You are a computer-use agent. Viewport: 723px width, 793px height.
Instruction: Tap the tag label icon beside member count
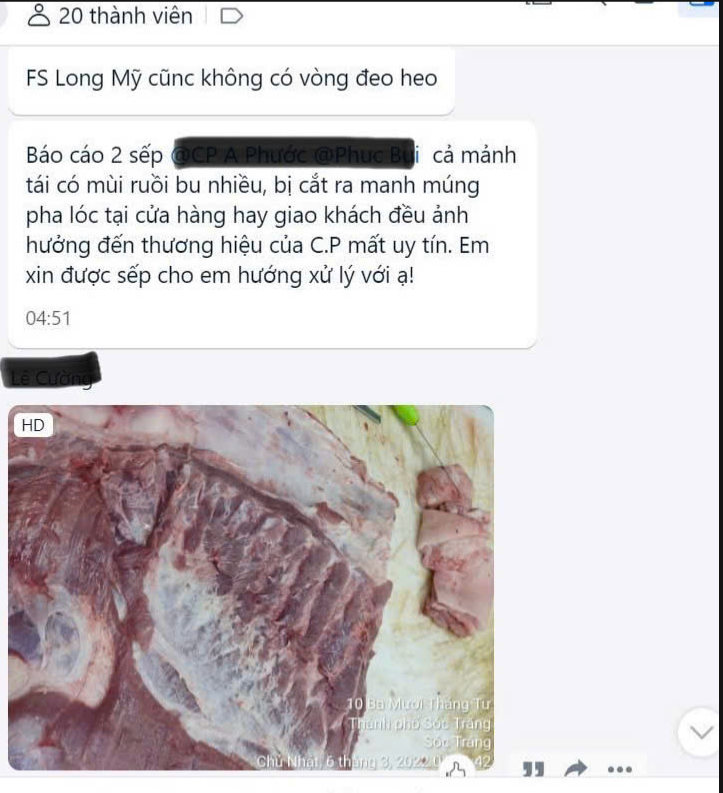tap(231, 15)
